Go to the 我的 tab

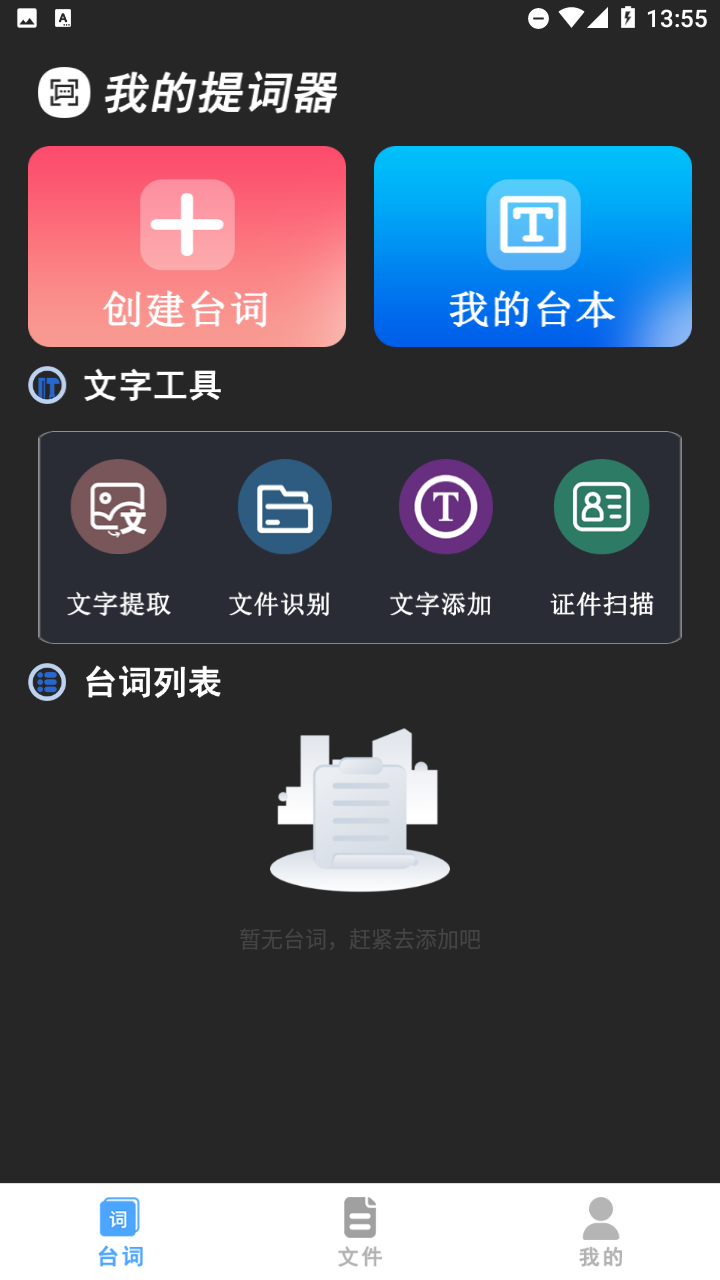(x=600, y=1231)
